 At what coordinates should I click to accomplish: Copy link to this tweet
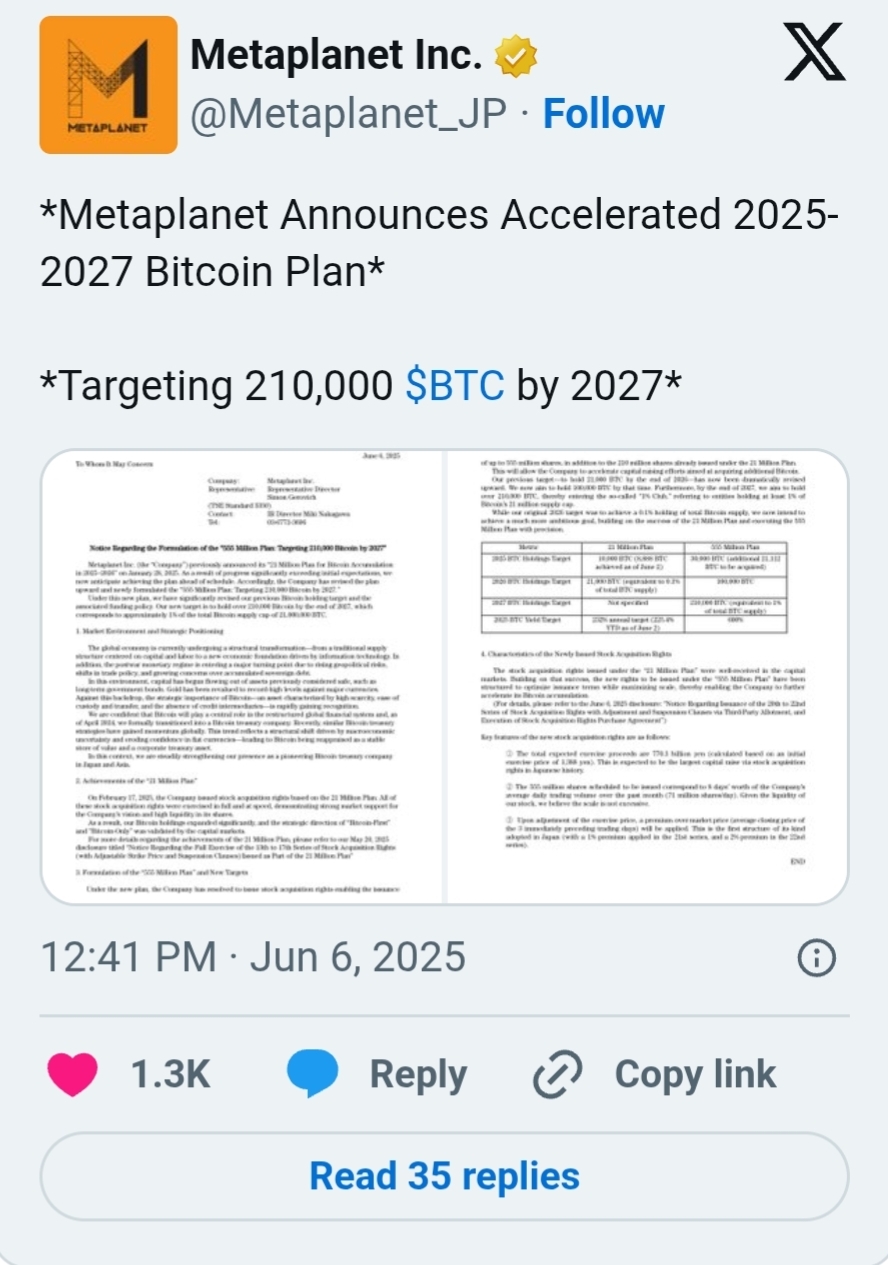[654, 1075]
